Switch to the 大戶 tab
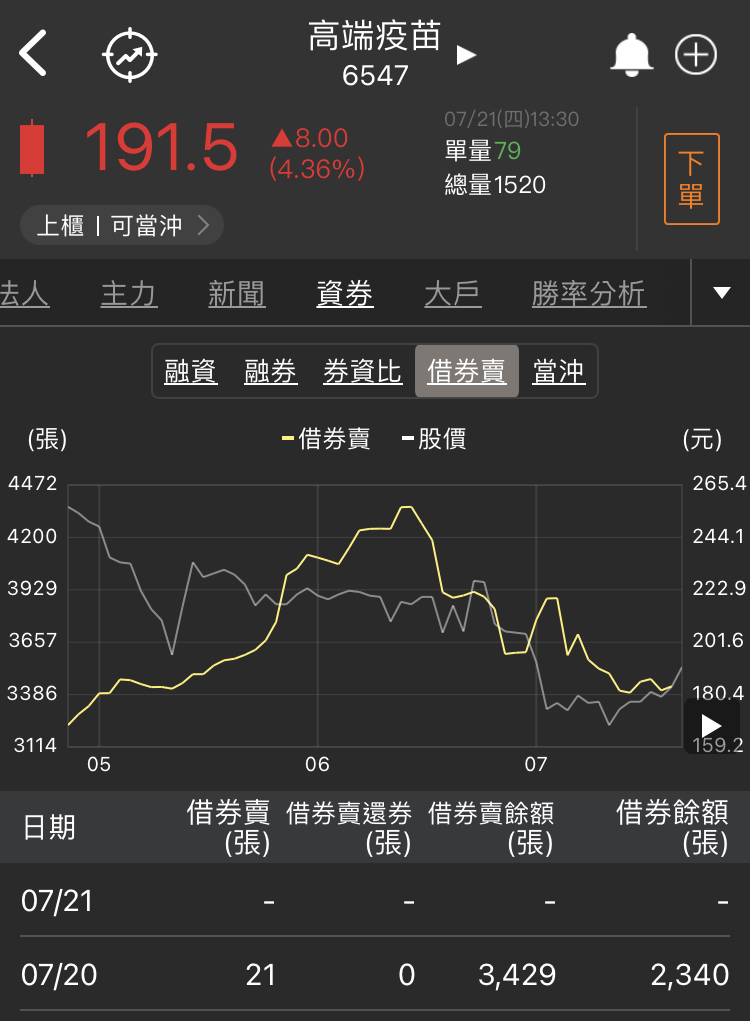The image size is (750, 1021). click(x=453, y=293)
